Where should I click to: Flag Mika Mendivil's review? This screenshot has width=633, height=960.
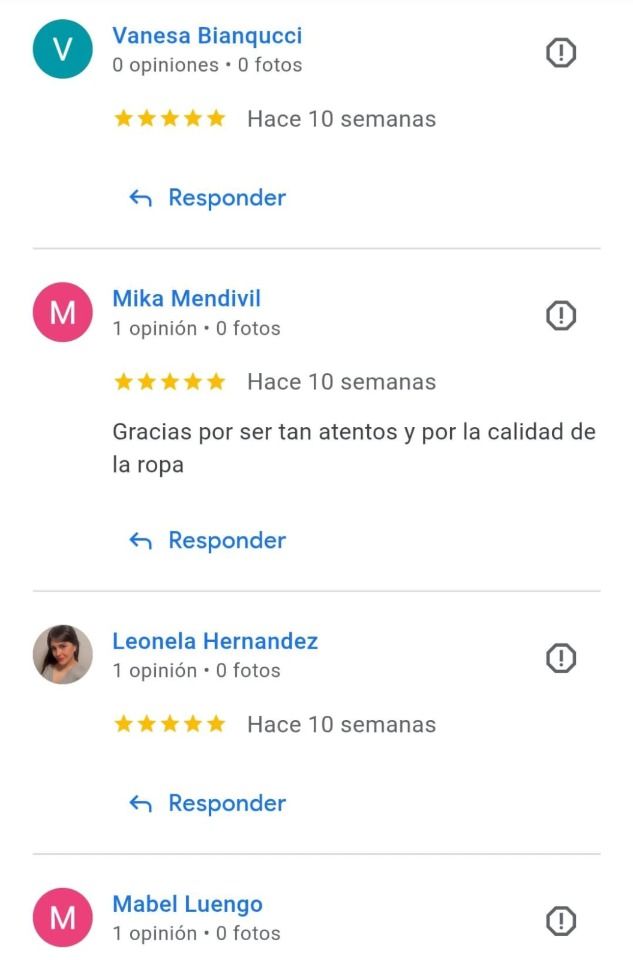coord(561,316)
